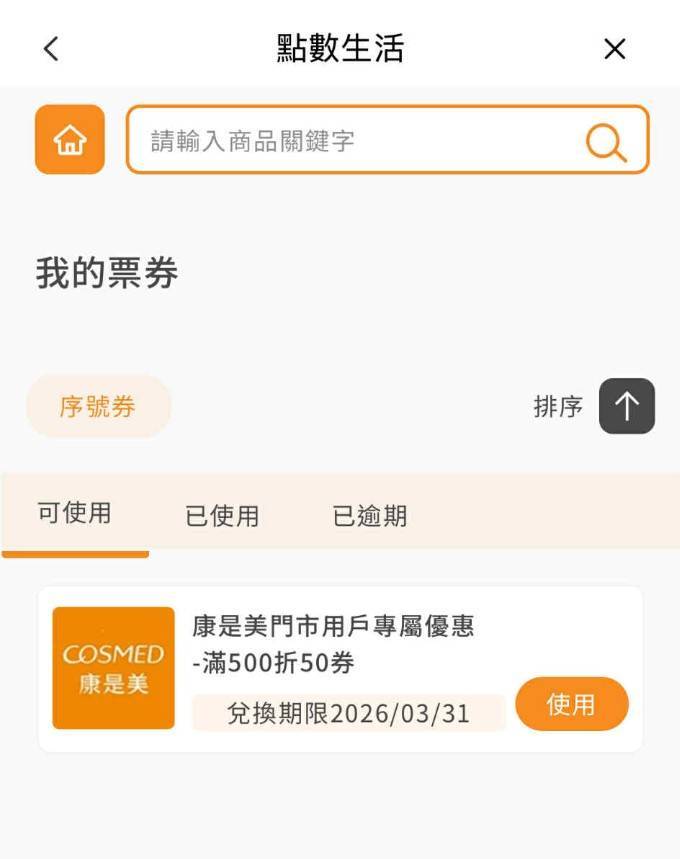The width and height of the screenshot is (680, 859).
Task: Open the orange home button
Action: [x=70, y=140]
